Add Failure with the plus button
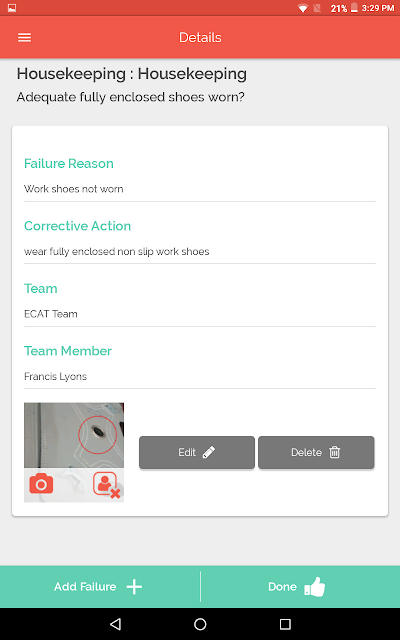This screenshot has width=400, height=640. point(100,587)
